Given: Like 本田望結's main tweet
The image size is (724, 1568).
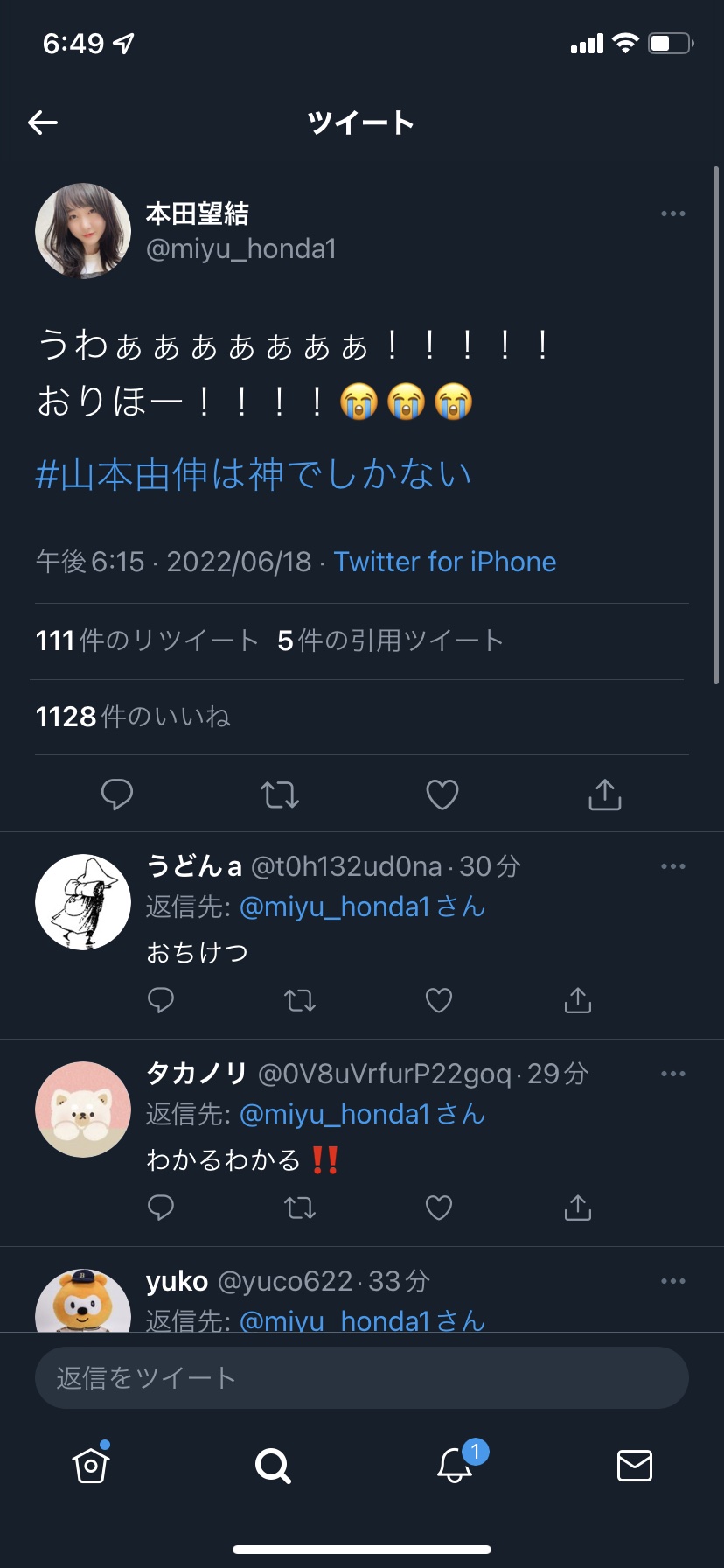Looking at the screenshot, I should coord(442,794).
